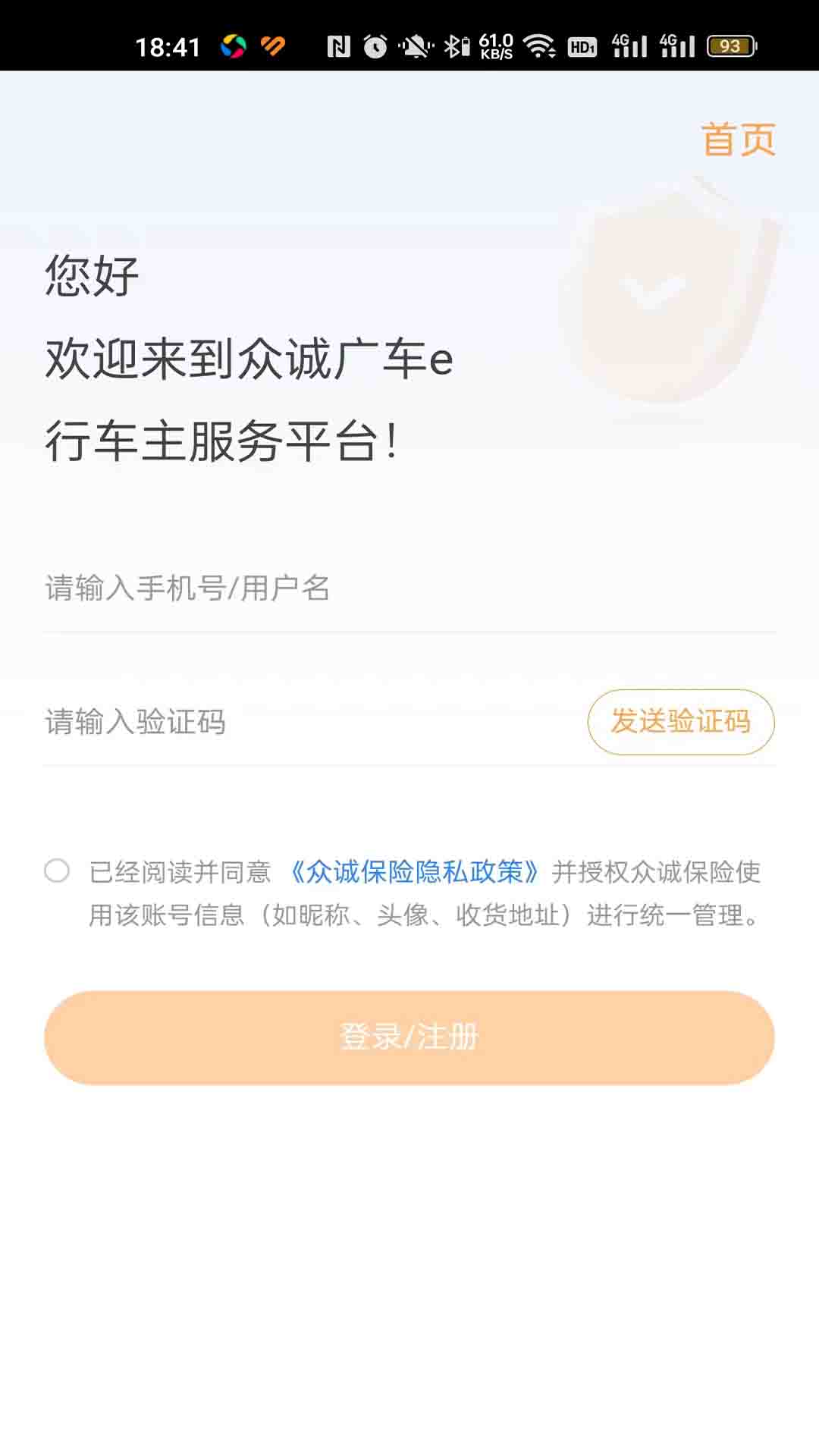The width and height of the screenshot is (819, 1456).
Task: Tap the Wi-Fi signal icon
Action: coord(541,46)
